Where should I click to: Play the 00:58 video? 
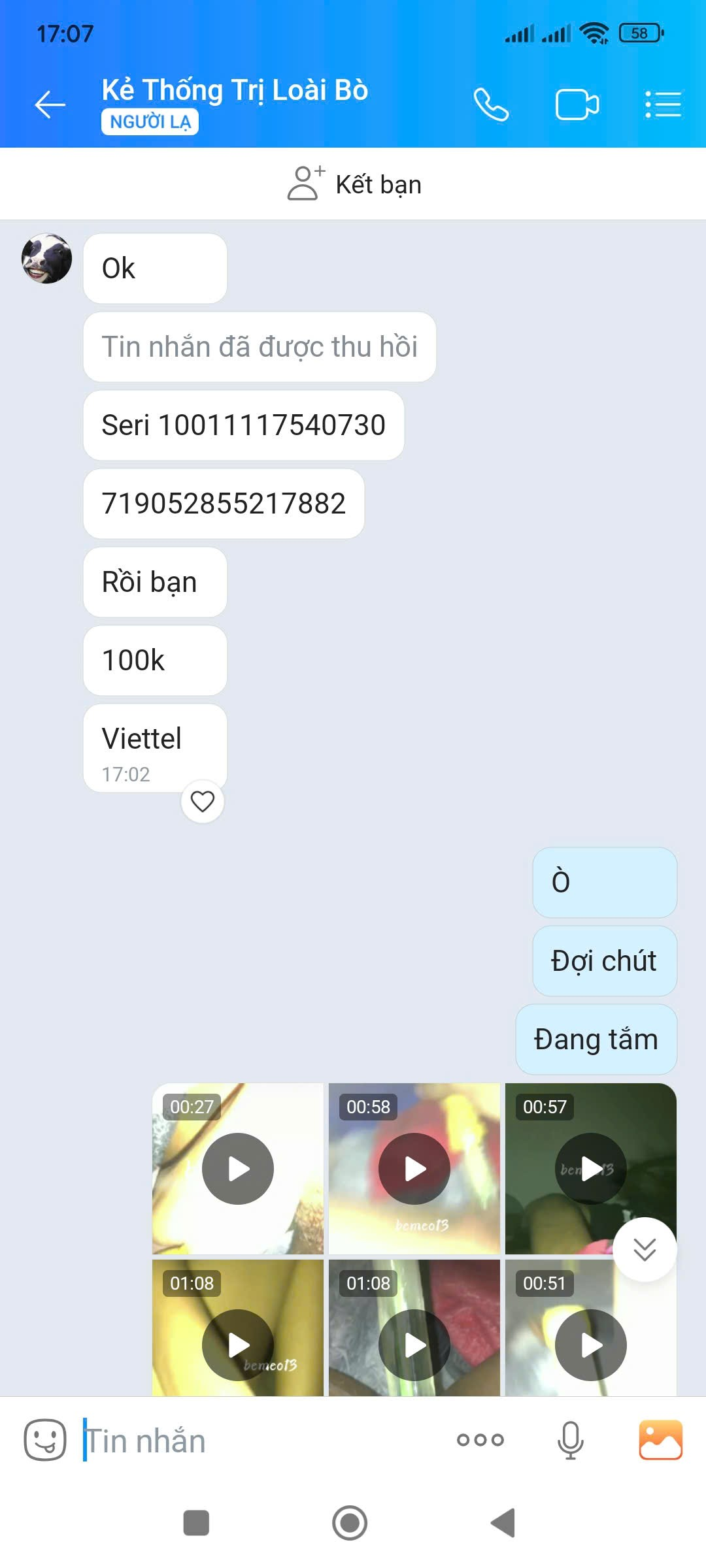414,1169
